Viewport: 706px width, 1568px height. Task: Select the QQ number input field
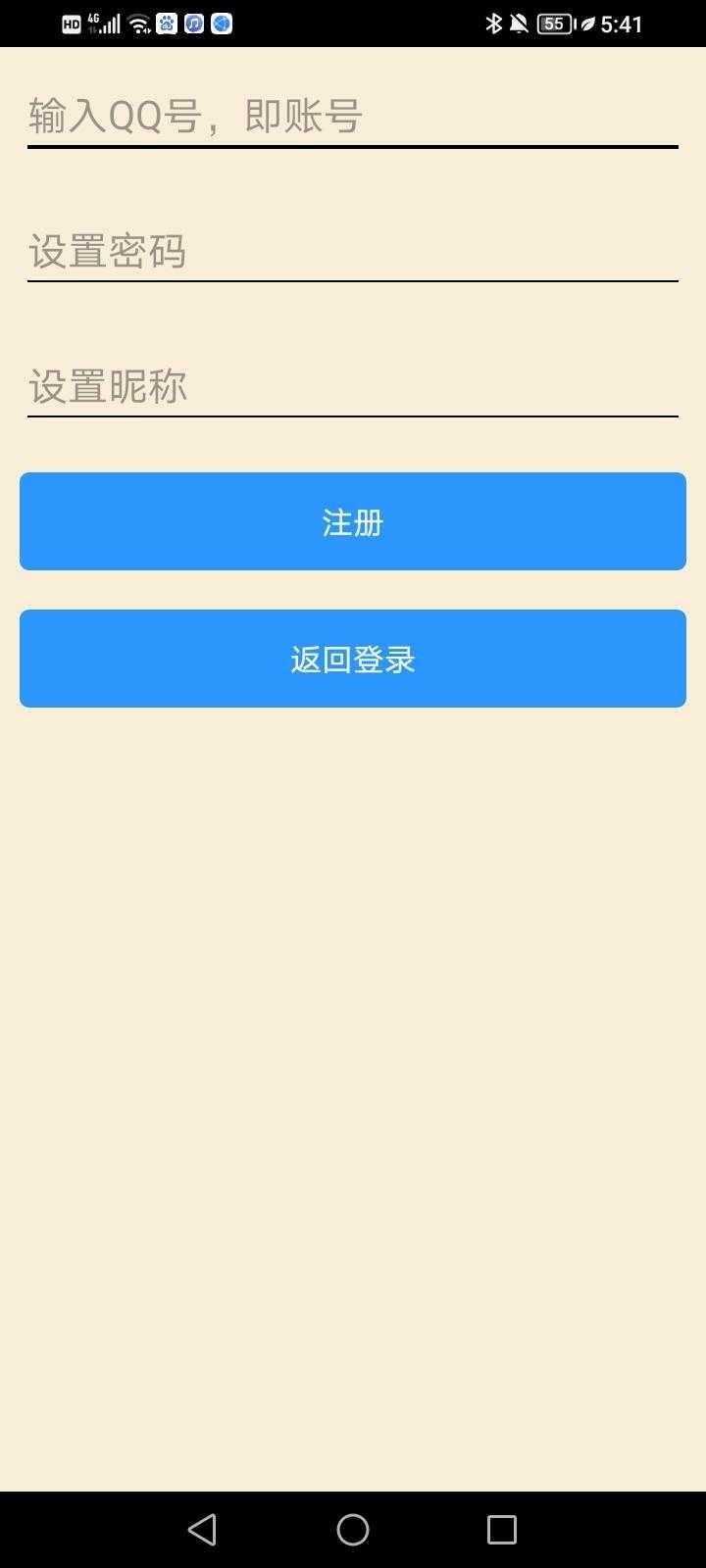coord(353,117)
